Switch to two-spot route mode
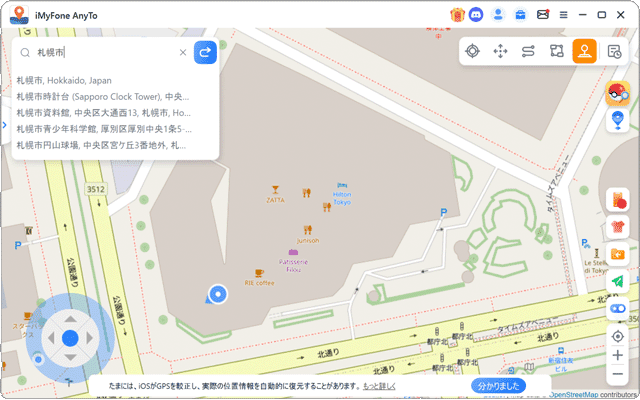This screenshot has width=640, height=400. [528, 51]
